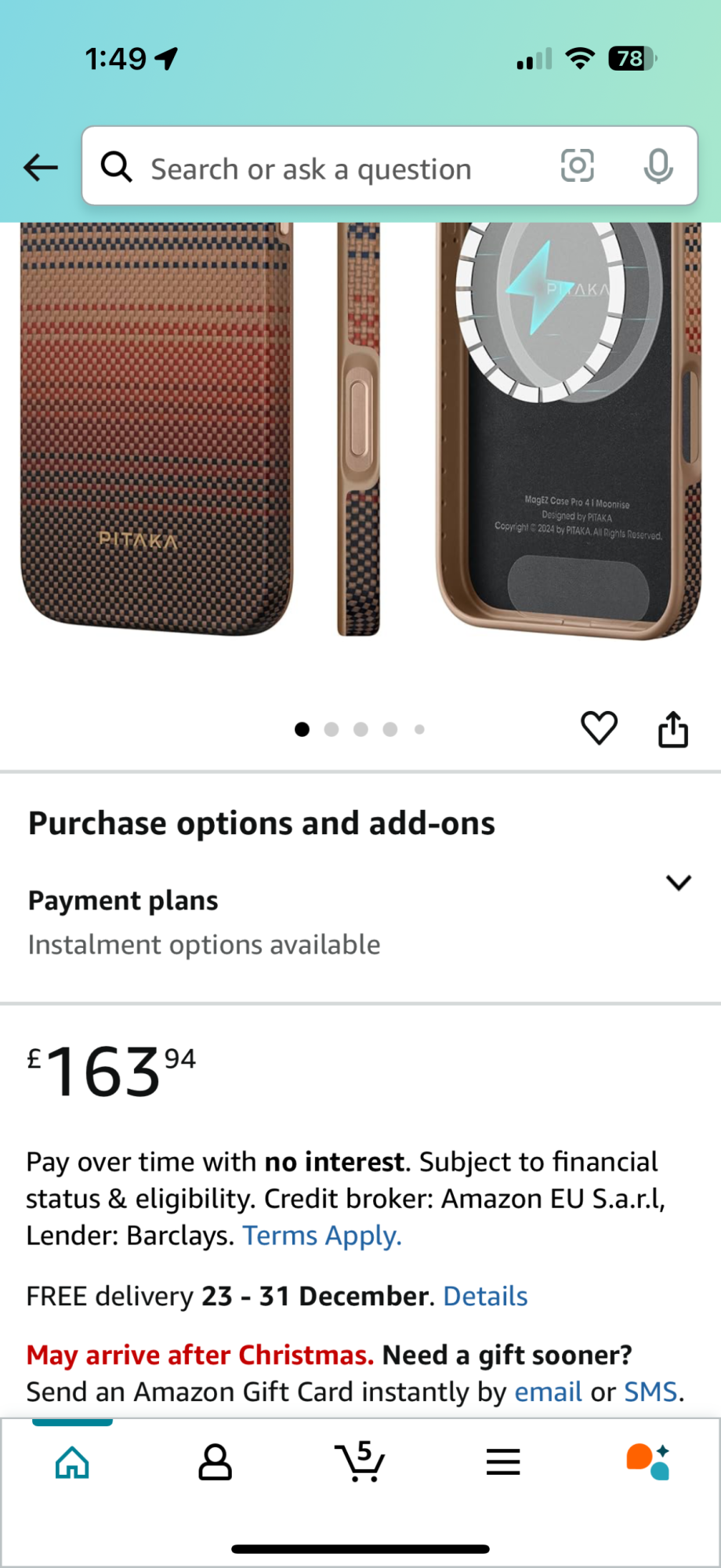Open the Rufus AI assistant tab
The image size is (721, 1568).
tap(647, 1463)
